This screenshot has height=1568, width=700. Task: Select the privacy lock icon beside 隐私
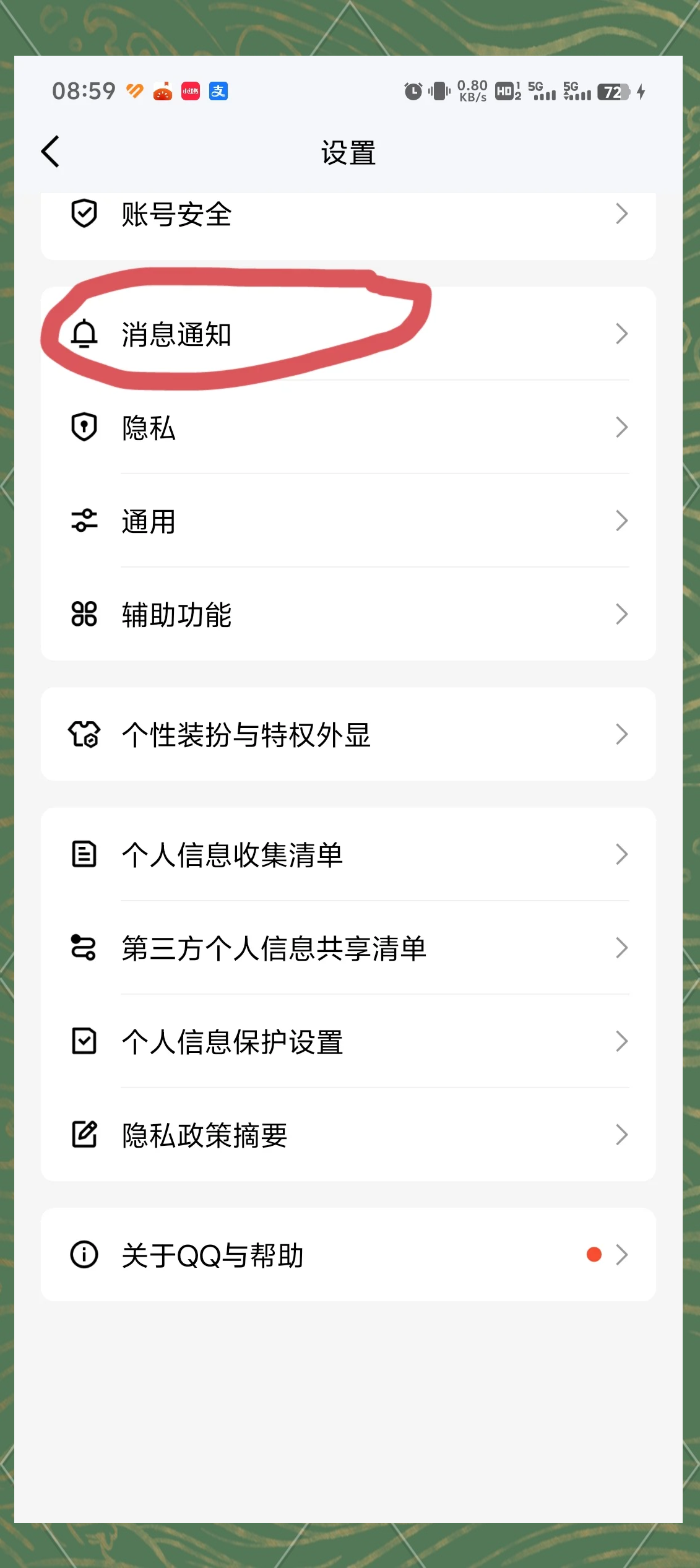coord(84,427)
